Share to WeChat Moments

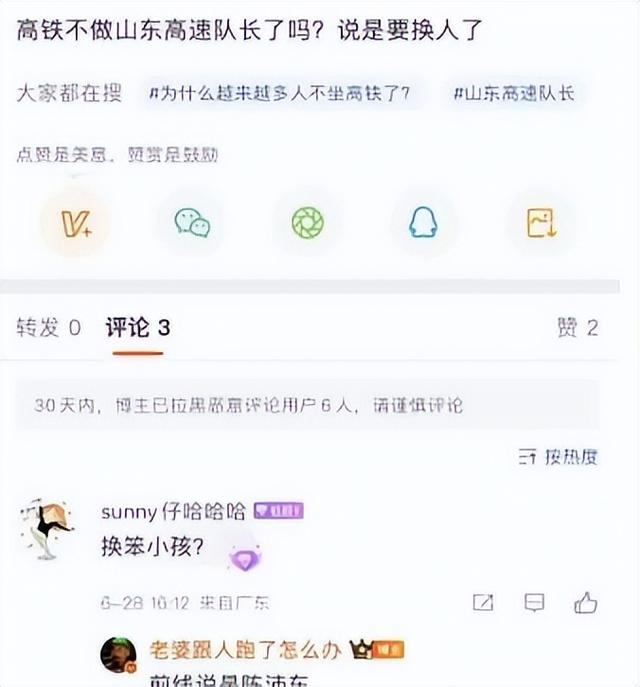[x=307, y=223]
